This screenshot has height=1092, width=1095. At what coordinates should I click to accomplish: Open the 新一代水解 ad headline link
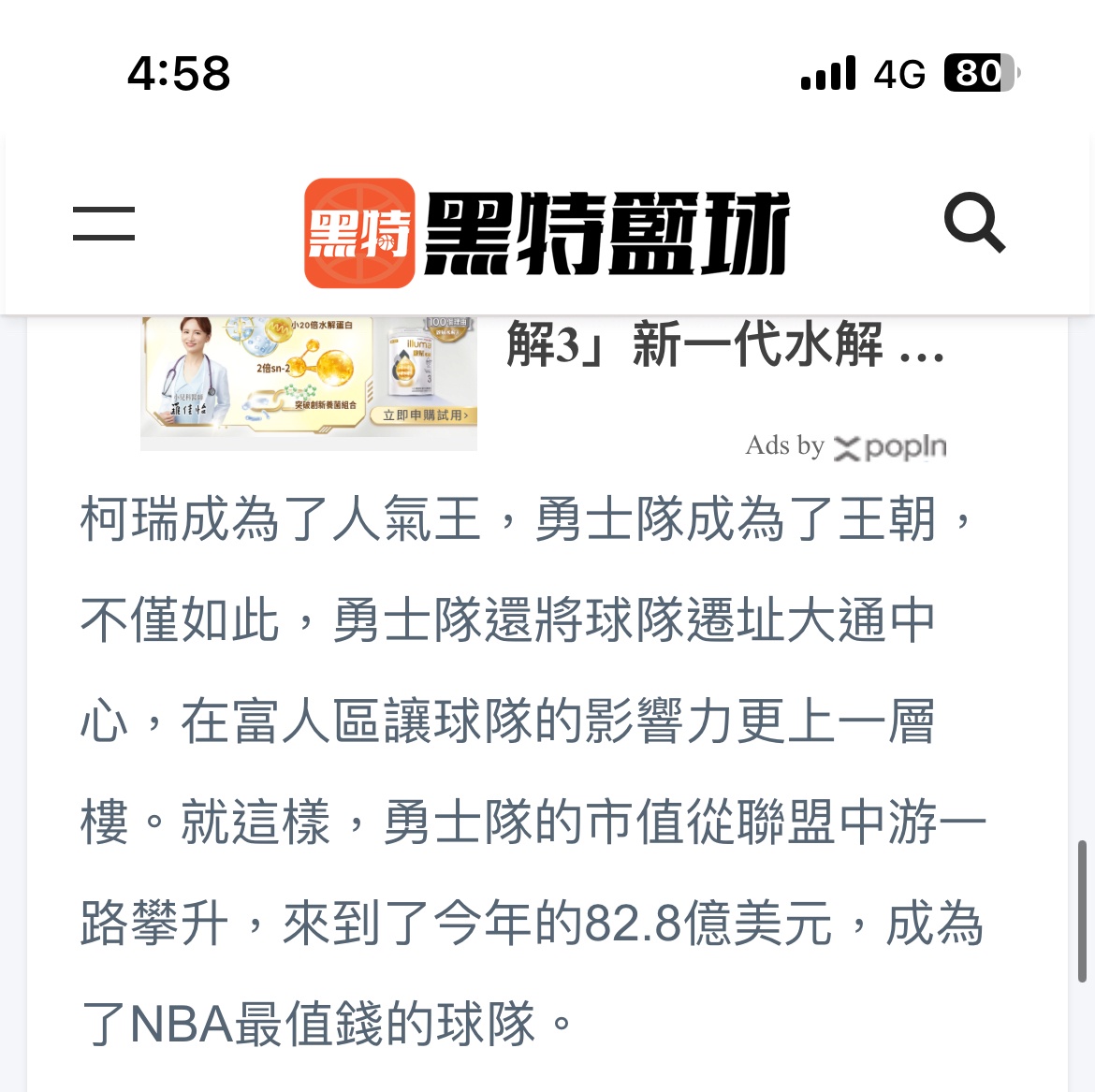725,345
